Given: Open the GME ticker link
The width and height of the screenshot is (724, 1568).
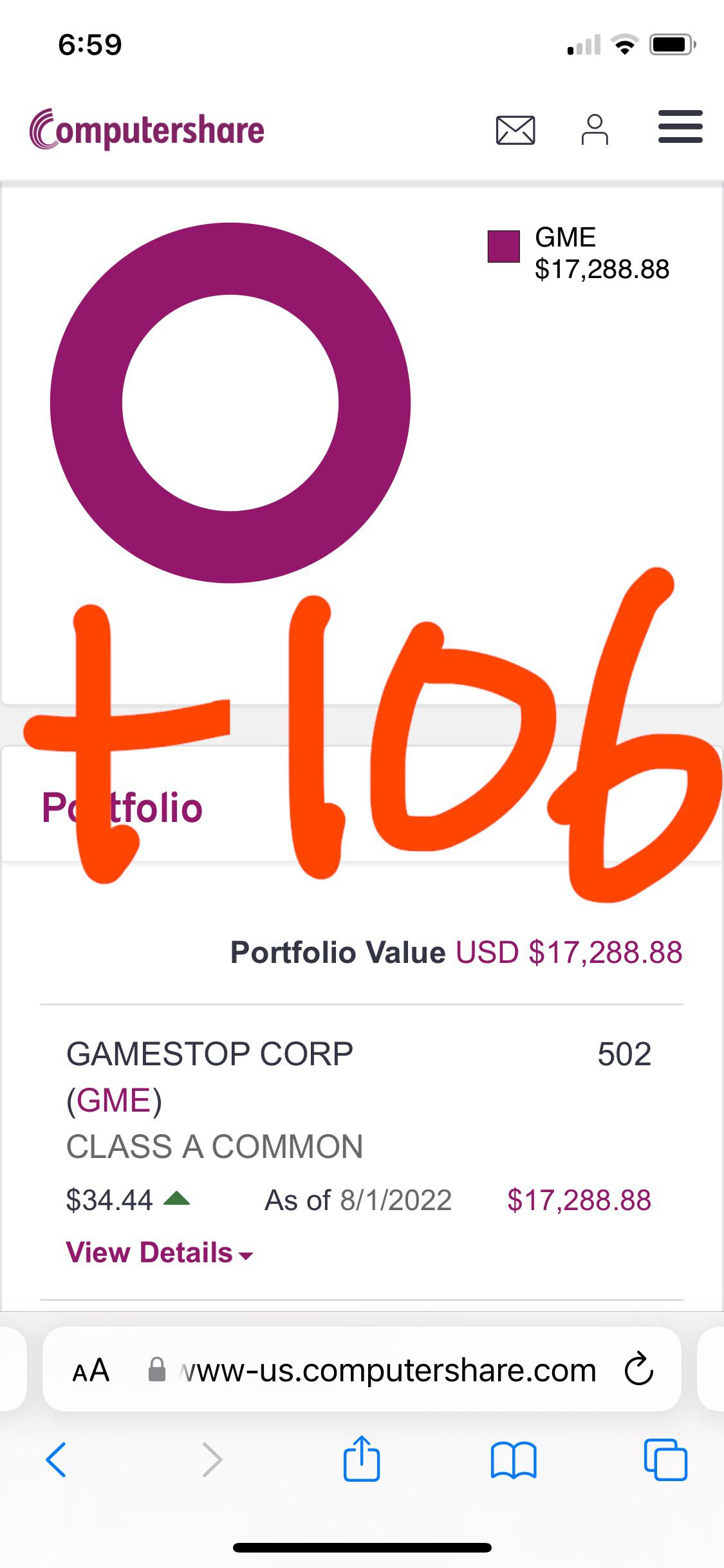Looking at the screenshot, I should tap(114, 1100).
